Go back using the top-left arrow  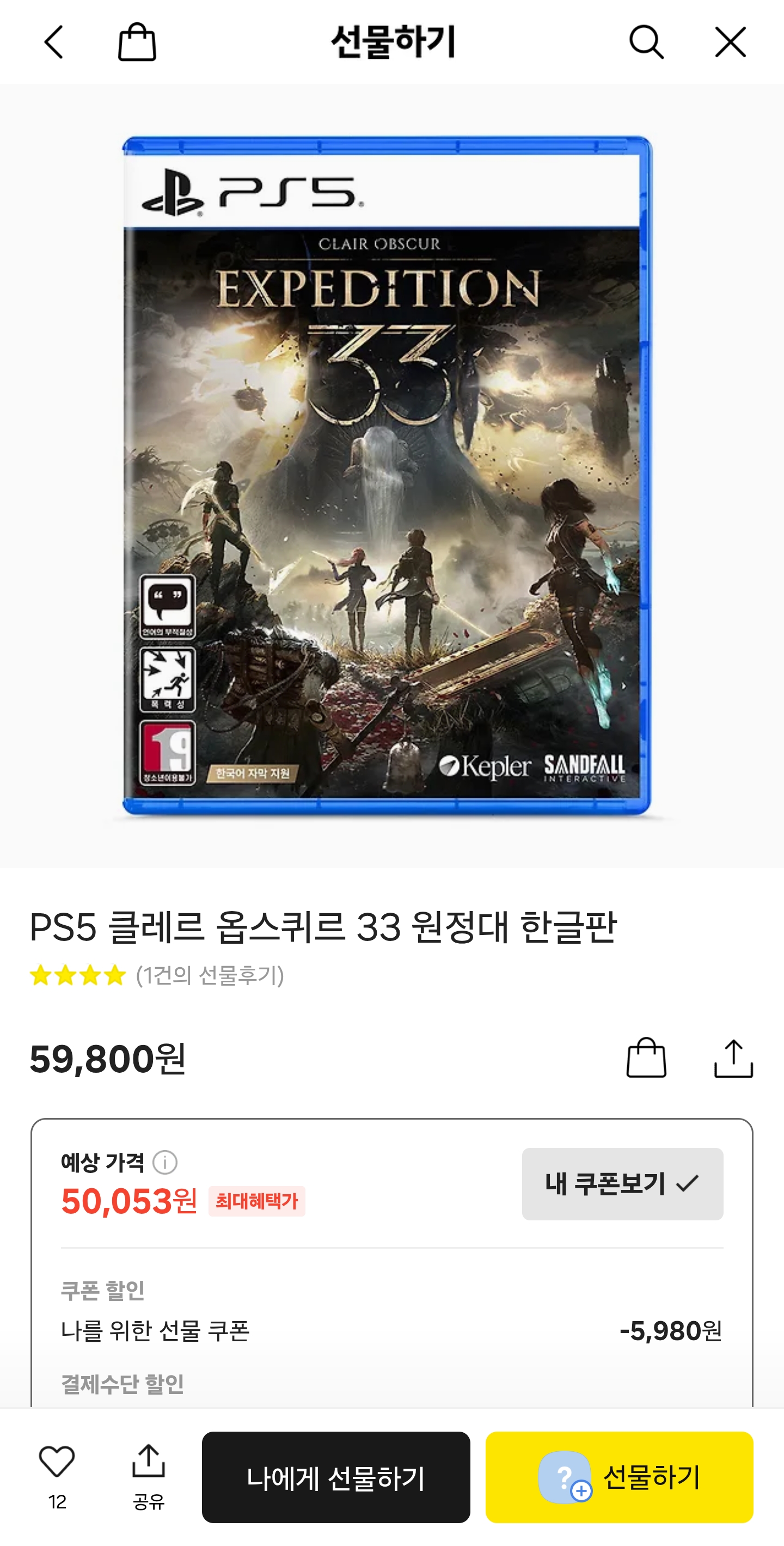(53, 42)
